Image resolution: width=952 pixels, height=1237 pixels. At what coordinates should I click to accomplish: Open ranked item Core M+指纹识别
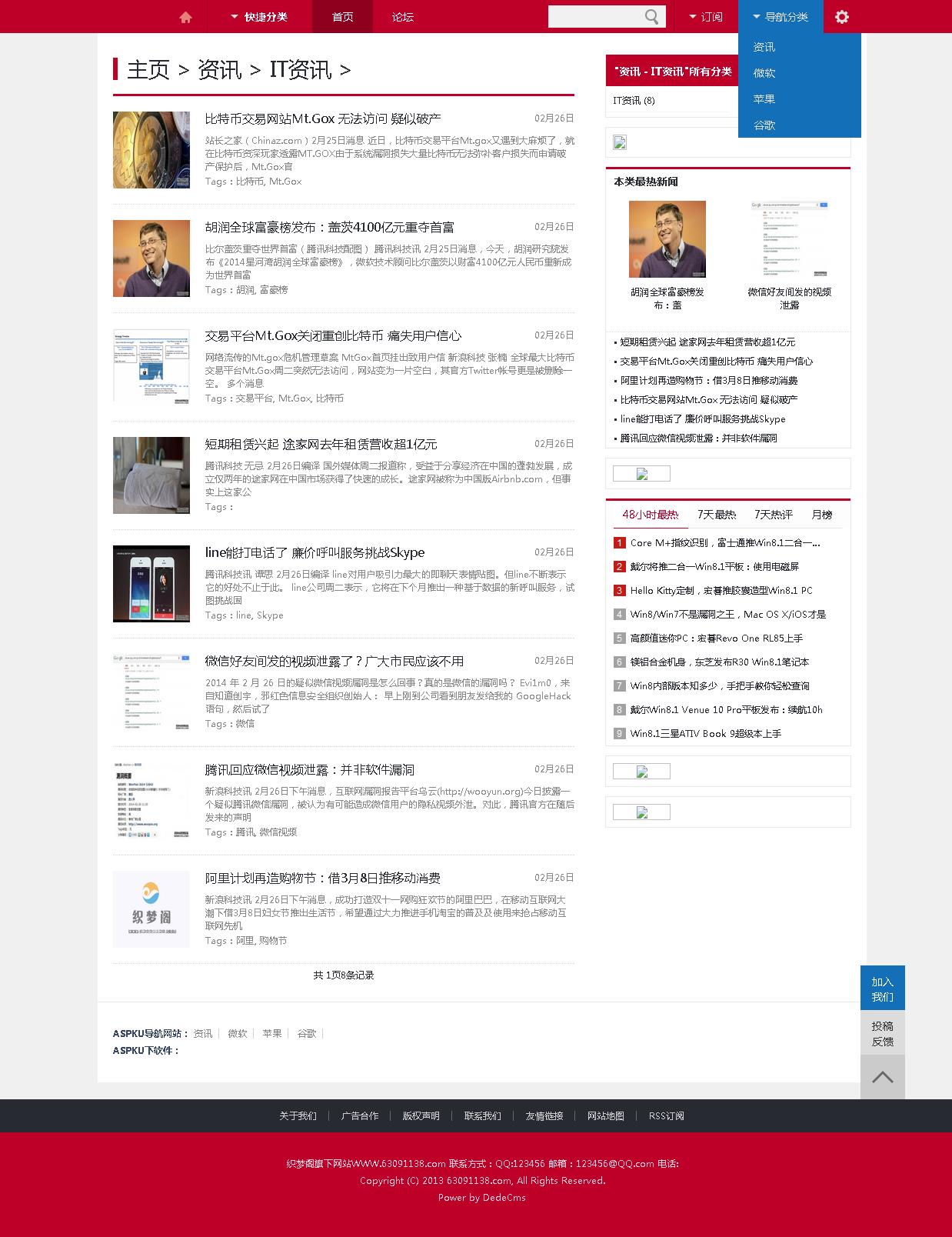(725, 542)
